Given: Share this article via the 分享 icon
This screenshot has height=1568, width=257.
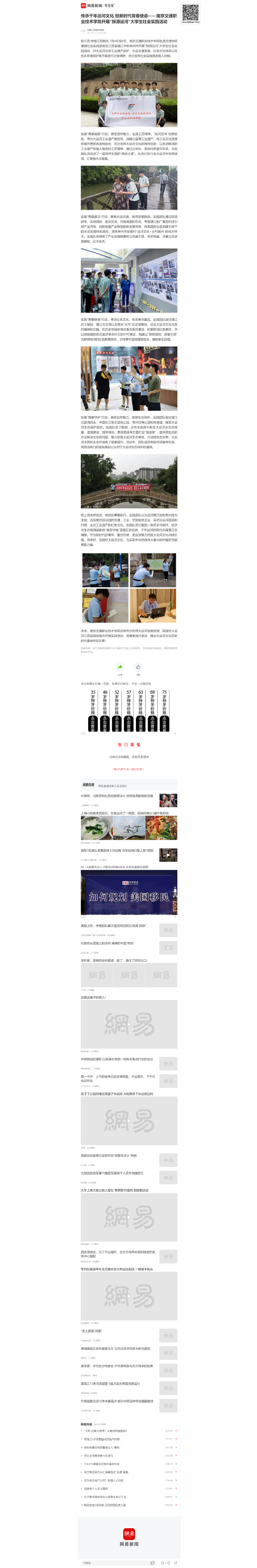Looking at the screenshot, I should (x=120, y=668).
